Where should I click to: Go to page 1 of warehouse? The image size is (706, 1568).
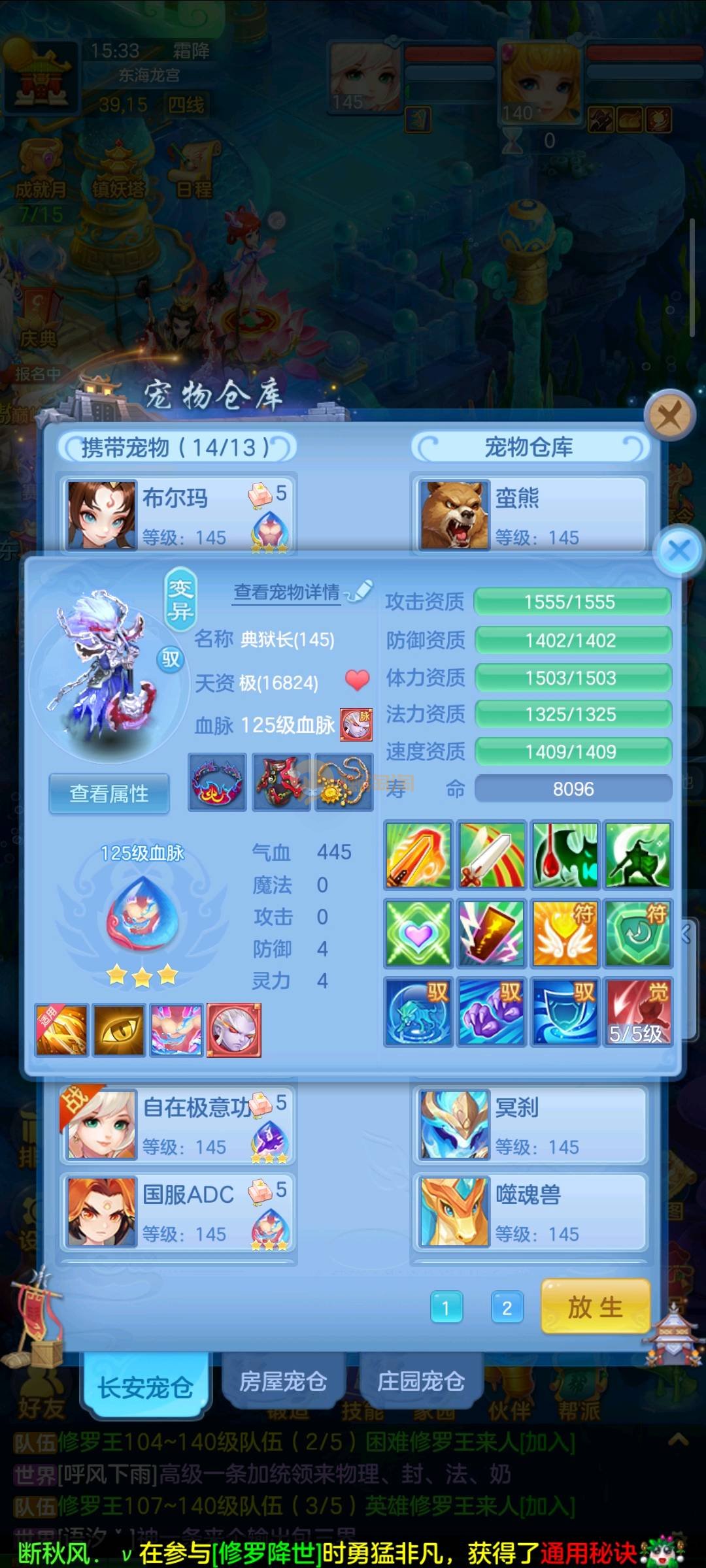pyautogui.click(x=446, y=1307)
